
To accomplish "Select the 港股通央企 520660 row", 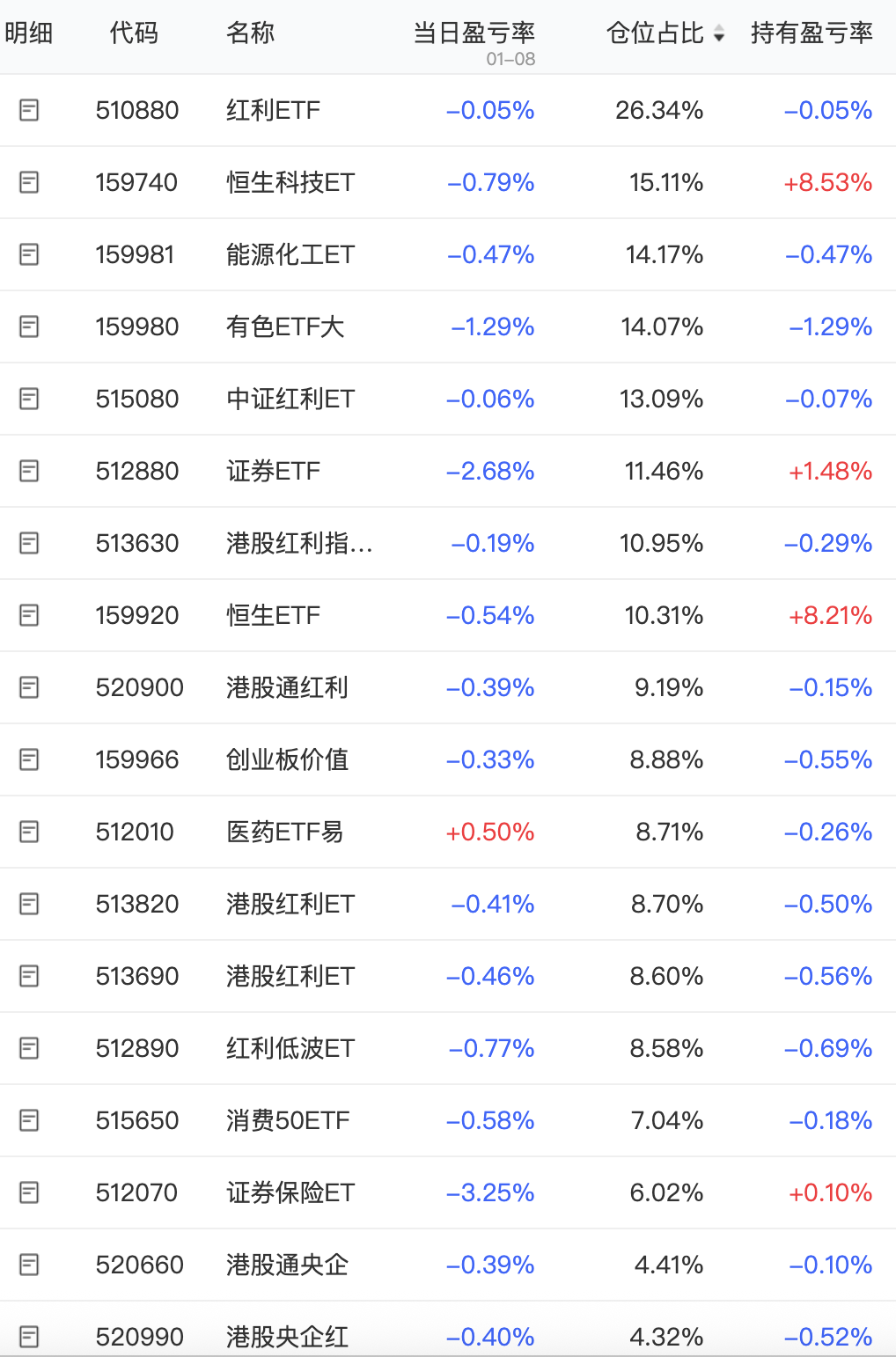I will [287, 1265].
